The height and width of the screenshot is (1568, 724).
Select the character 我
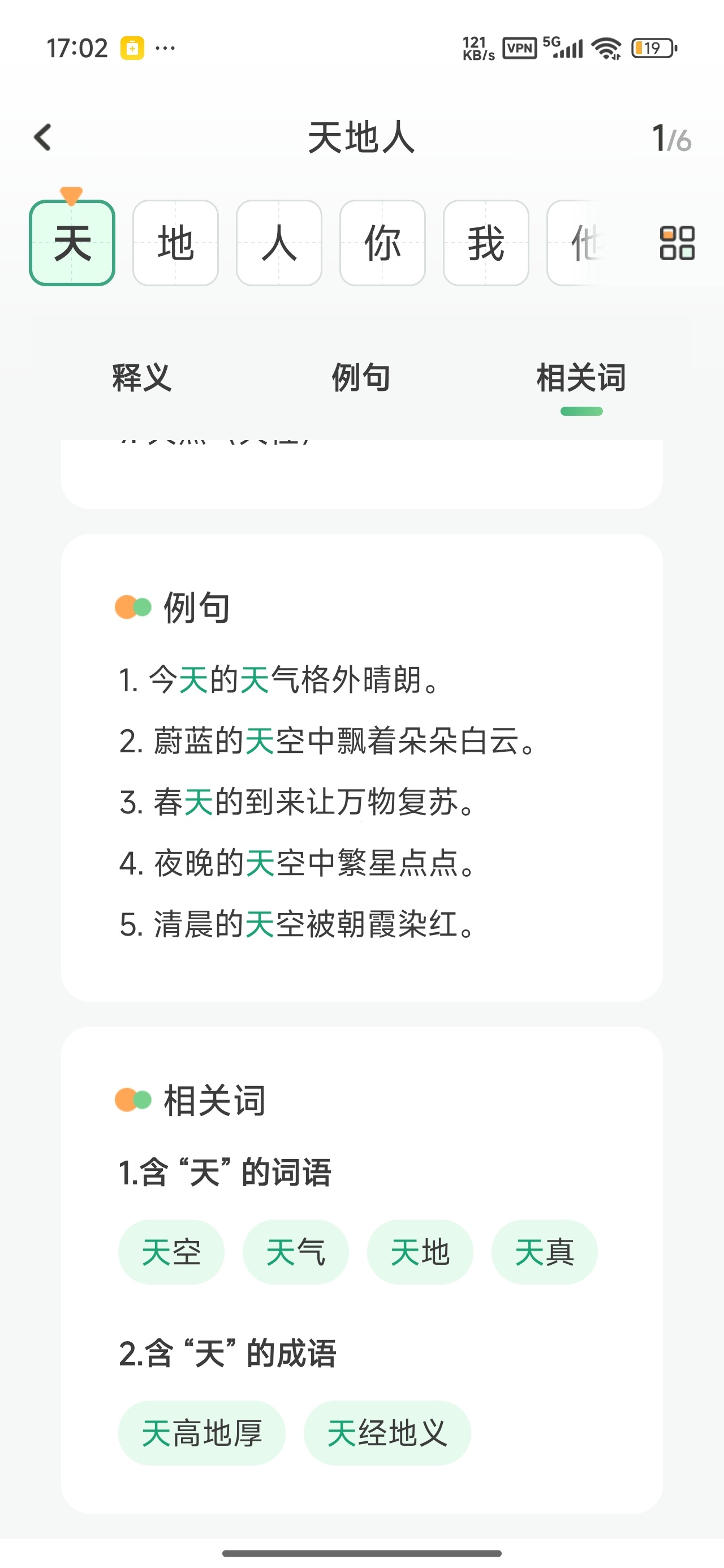[x=486, y=243]
